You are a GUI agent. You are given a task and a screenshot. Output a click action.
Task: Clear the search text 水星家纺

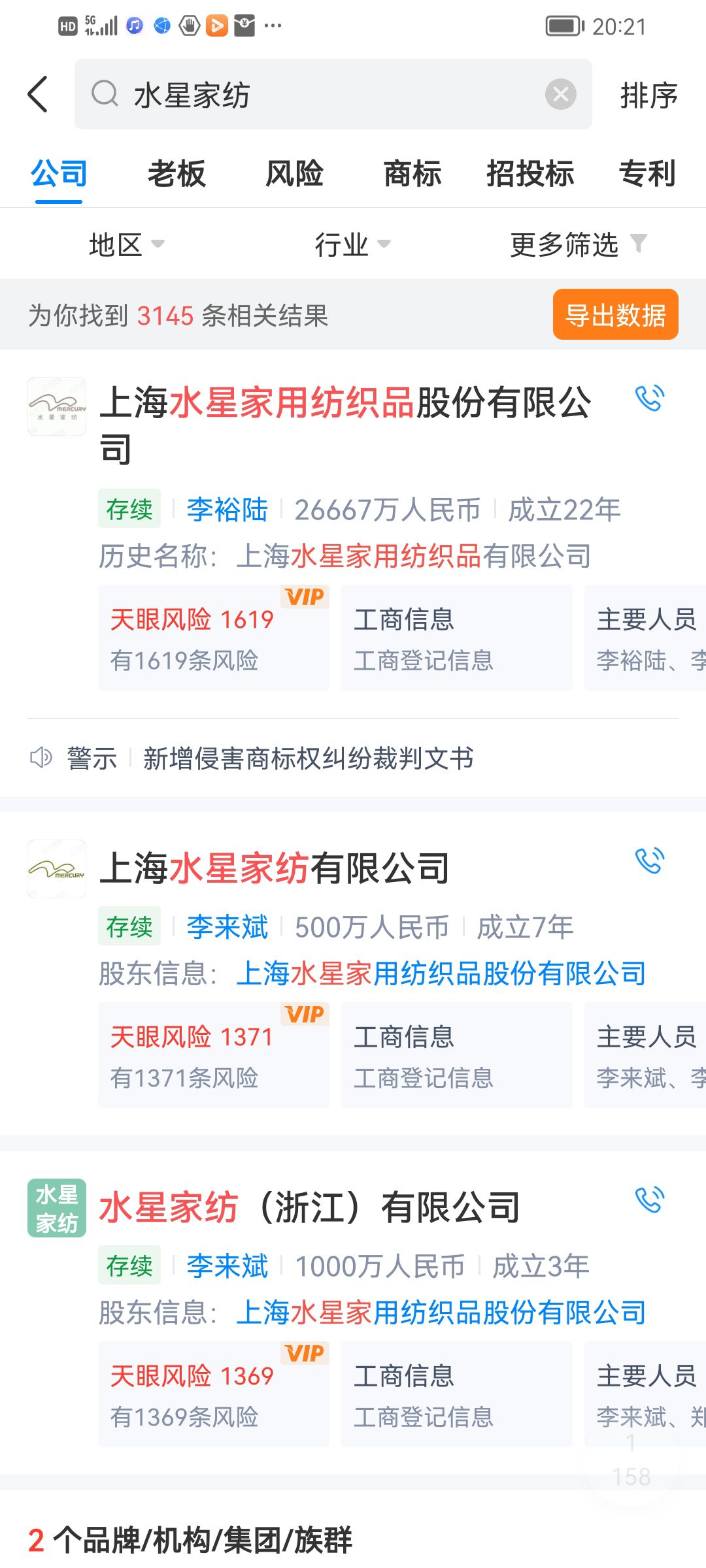(560, 95)
